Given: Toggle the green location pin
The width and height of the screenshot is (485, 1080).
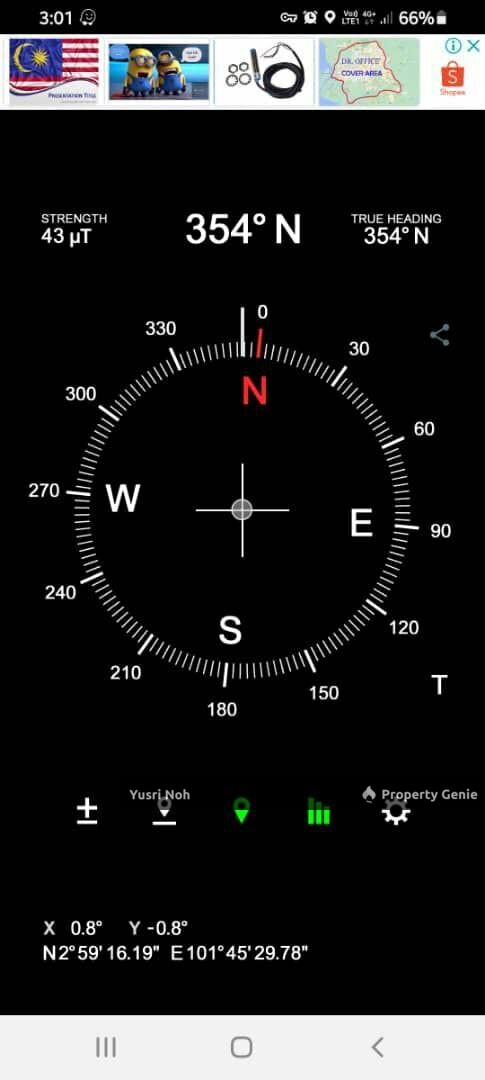Looking at the screenshot, I should pos(241,811).
